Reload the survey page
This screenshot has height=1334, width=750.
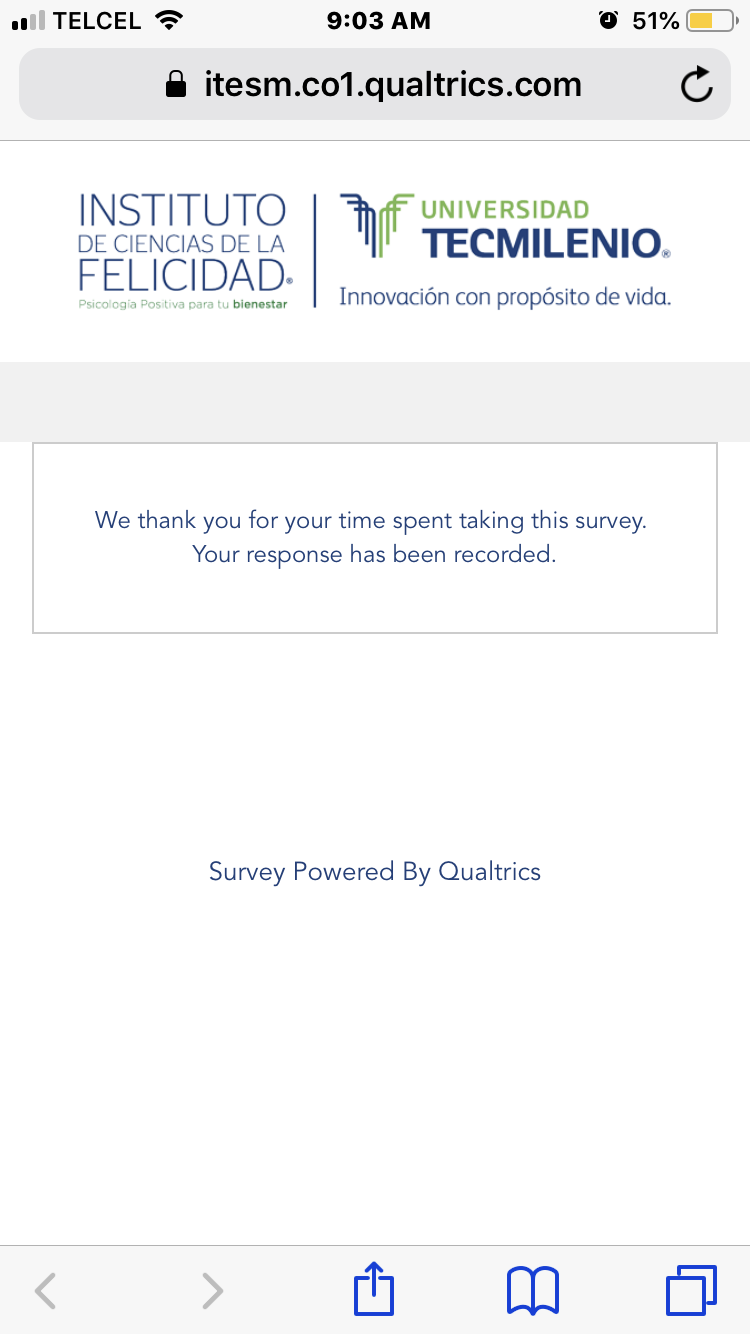pos(696,86)
